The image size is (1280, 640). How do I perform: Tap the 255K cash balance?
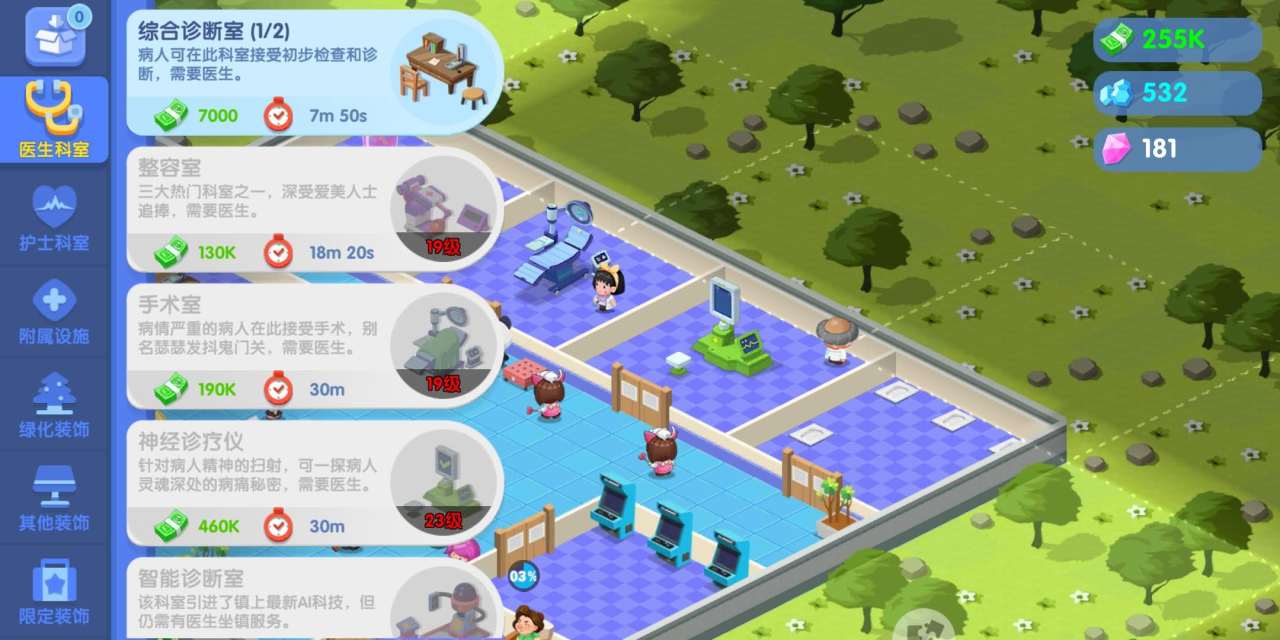pyautogui.click(x=1177, y=40)
